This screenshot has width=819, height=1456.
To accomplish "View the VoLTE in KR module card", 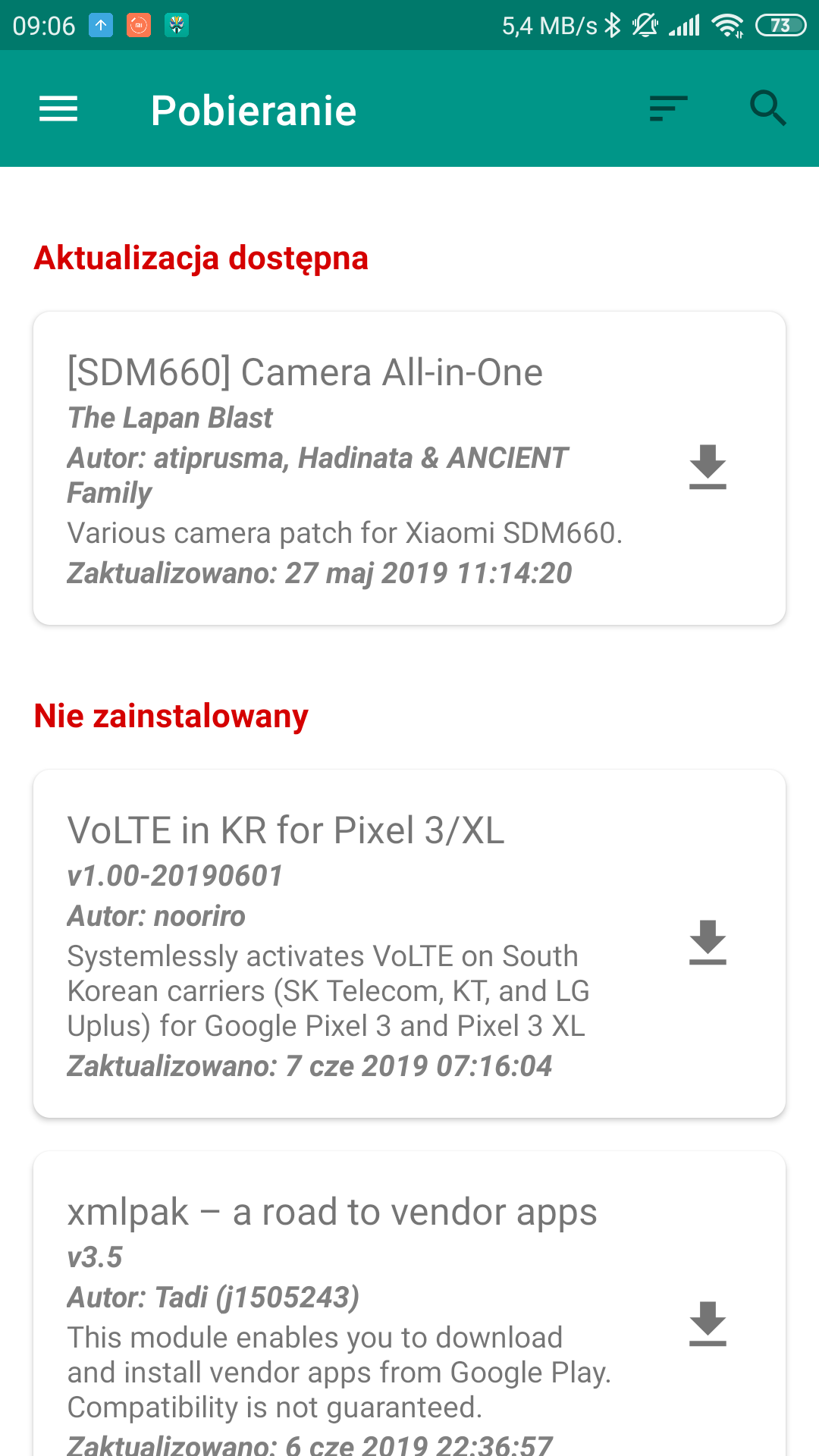I will [x=409, y=943].
